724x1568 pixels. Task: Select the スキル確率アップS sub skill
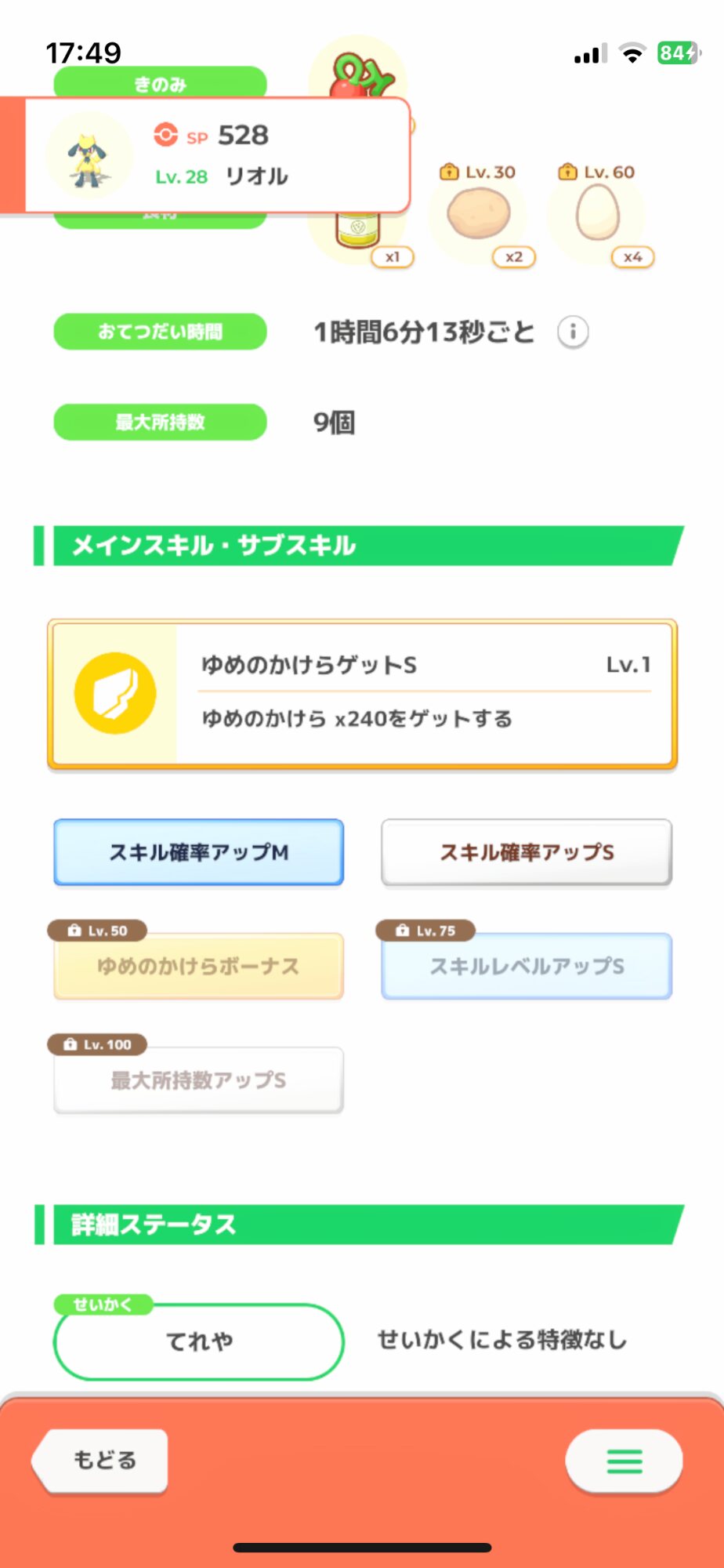pos(527,852)
